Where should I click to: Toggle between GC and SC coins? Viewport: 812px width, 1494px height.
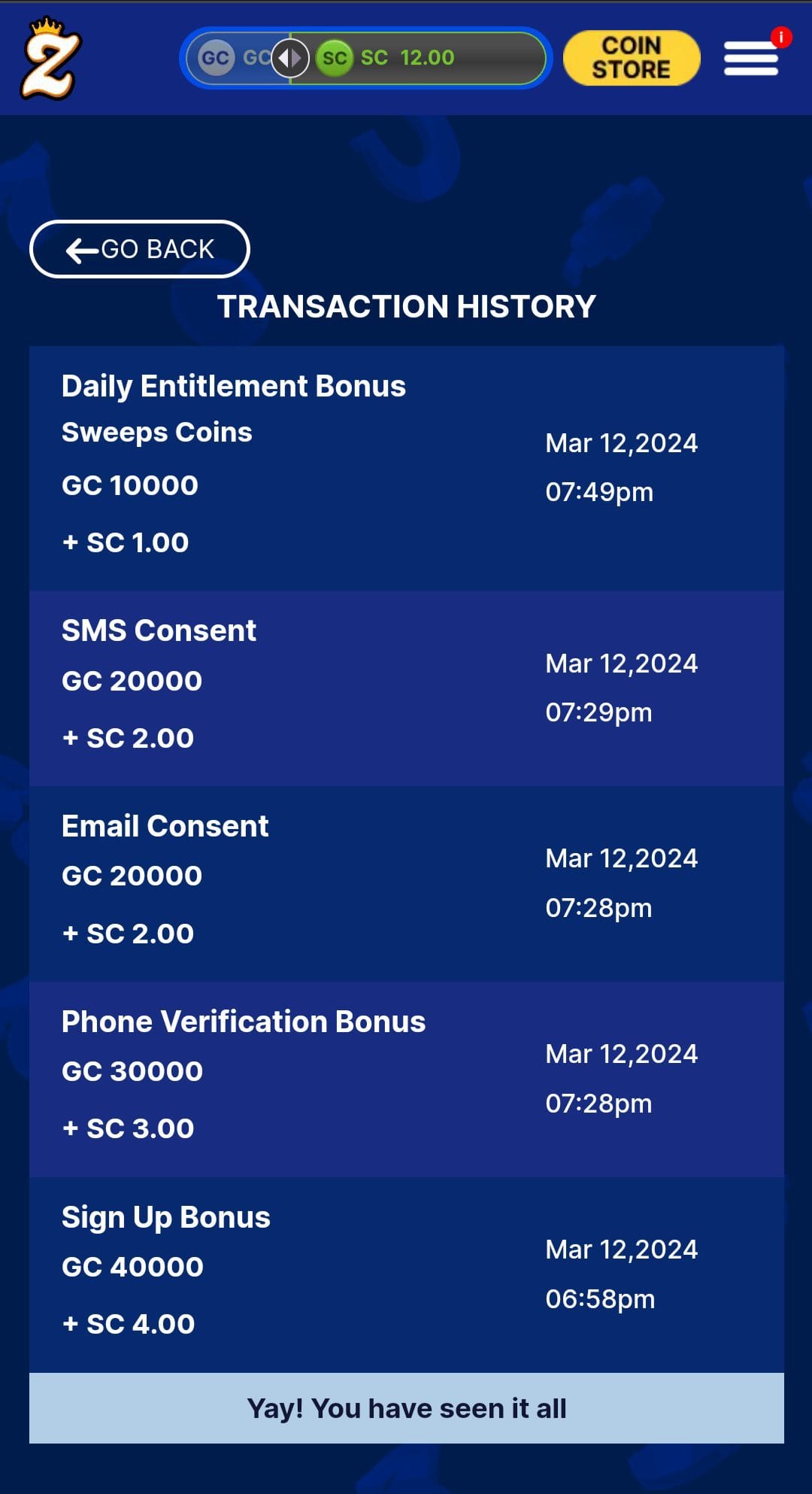click(290, 58)
